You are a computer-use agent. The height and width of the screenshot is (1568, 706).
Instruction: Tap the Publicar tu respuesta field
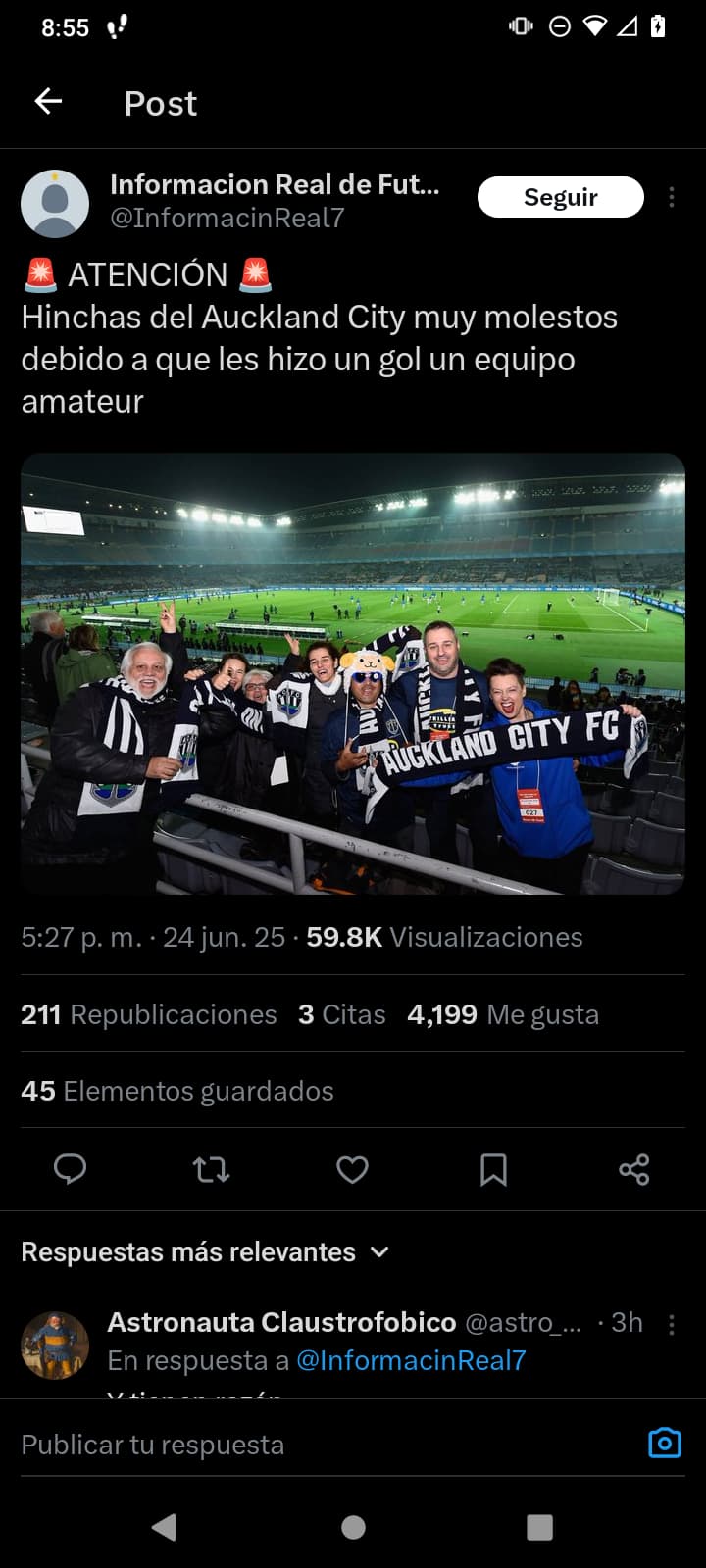pos(324,1445)
